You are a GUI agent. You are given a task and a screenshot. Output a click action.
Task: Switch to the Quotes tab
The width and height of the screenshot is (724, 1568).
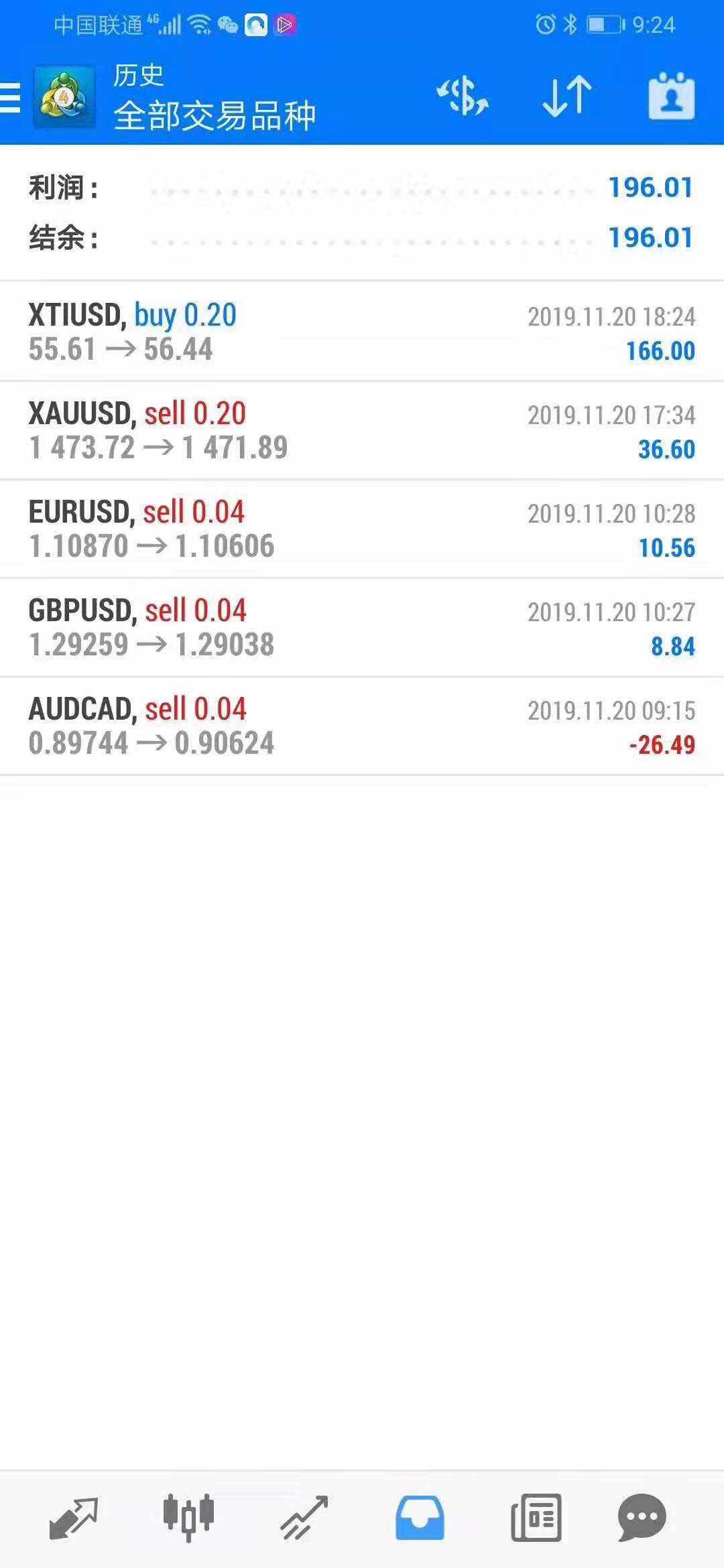tap(74, 1518)
